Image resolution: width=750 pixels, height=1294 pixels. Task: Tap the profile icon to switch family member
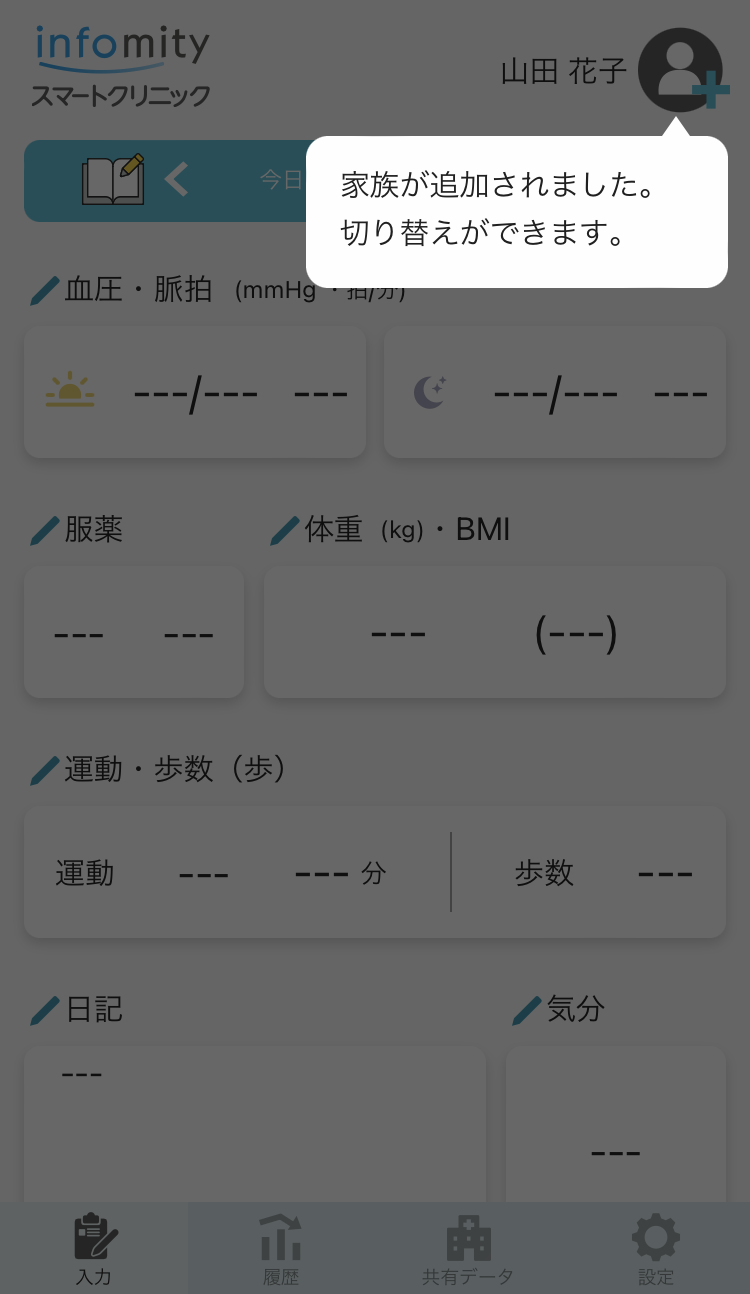tap(681, 70)
